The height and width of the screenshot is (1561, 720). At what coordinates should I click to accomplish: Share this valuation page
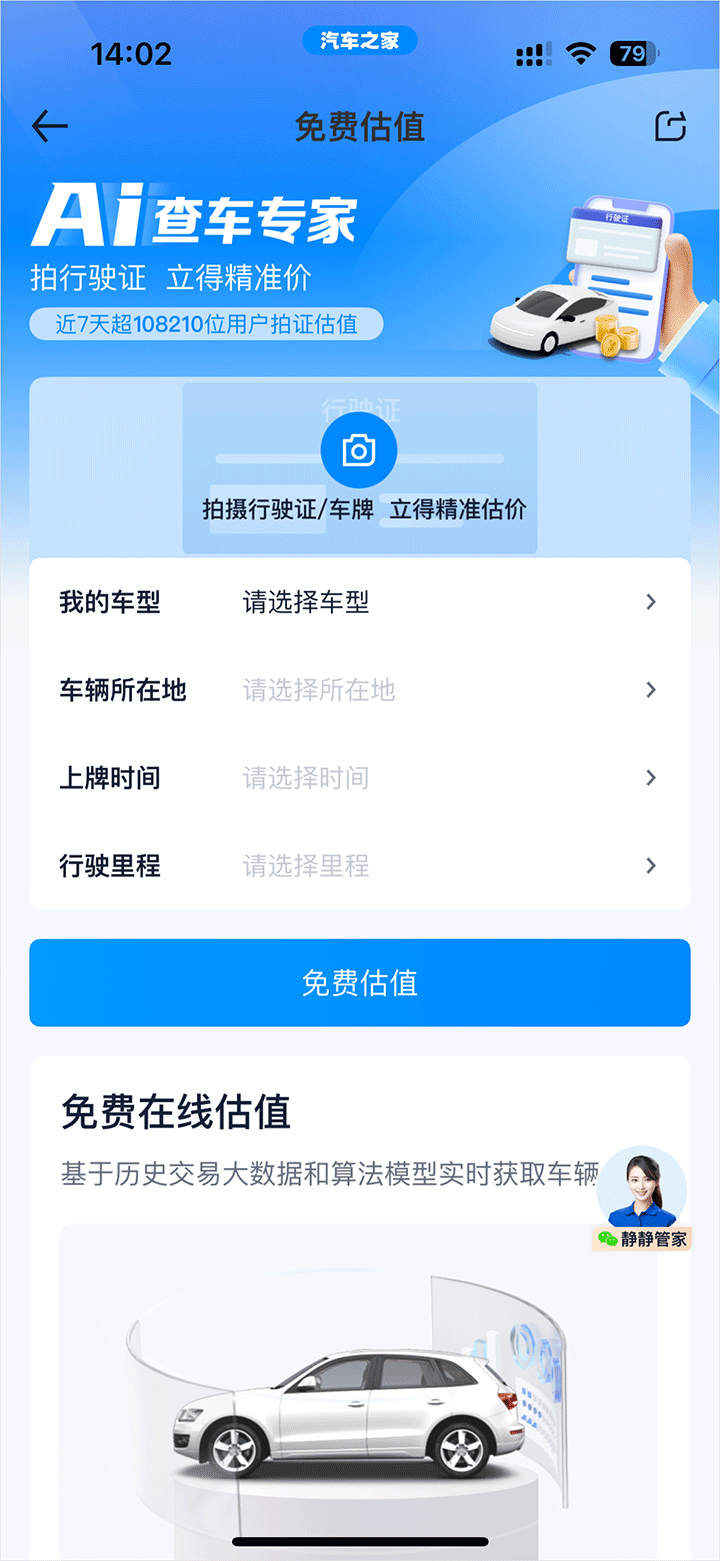click(x=670, y=126)
